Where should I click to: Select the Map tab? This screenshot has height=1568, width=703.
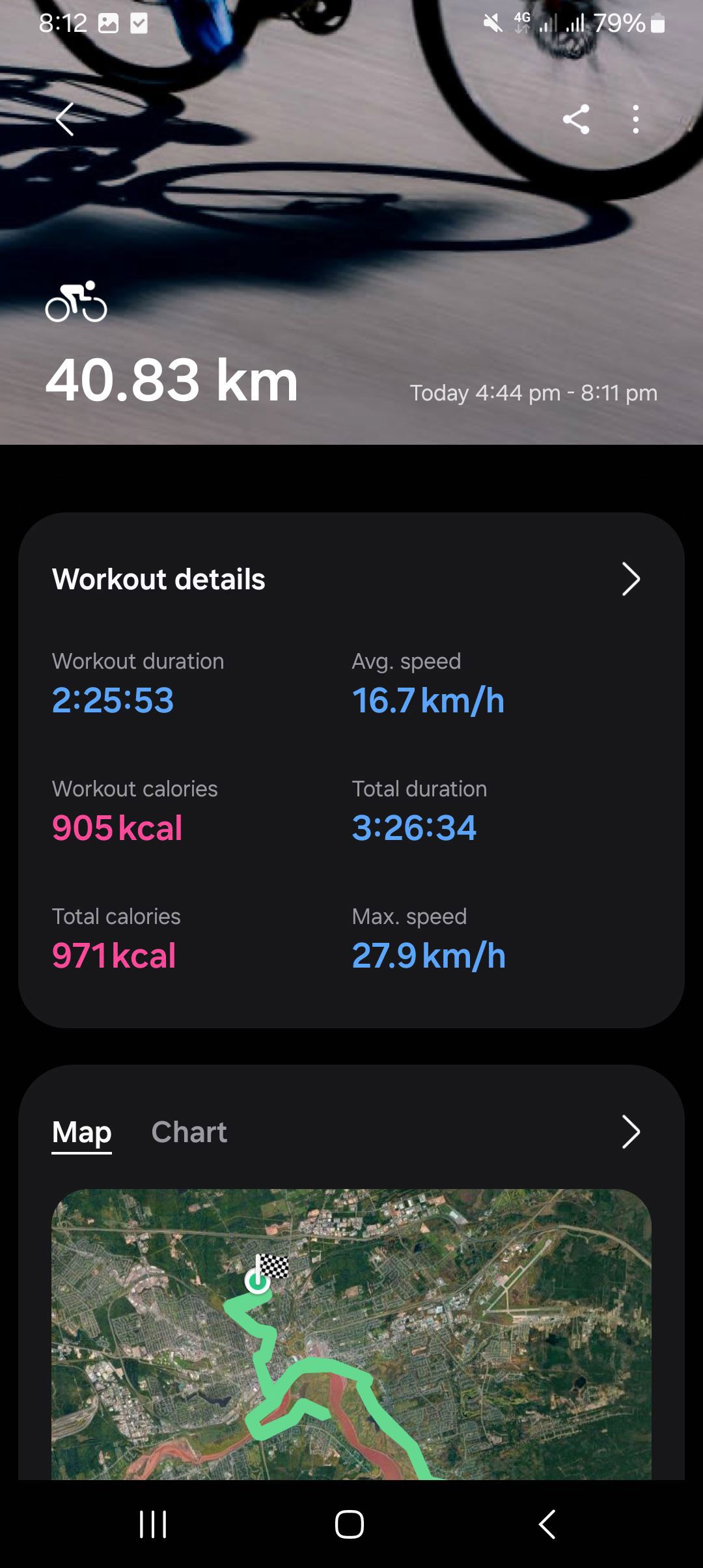click(82, 1132)
